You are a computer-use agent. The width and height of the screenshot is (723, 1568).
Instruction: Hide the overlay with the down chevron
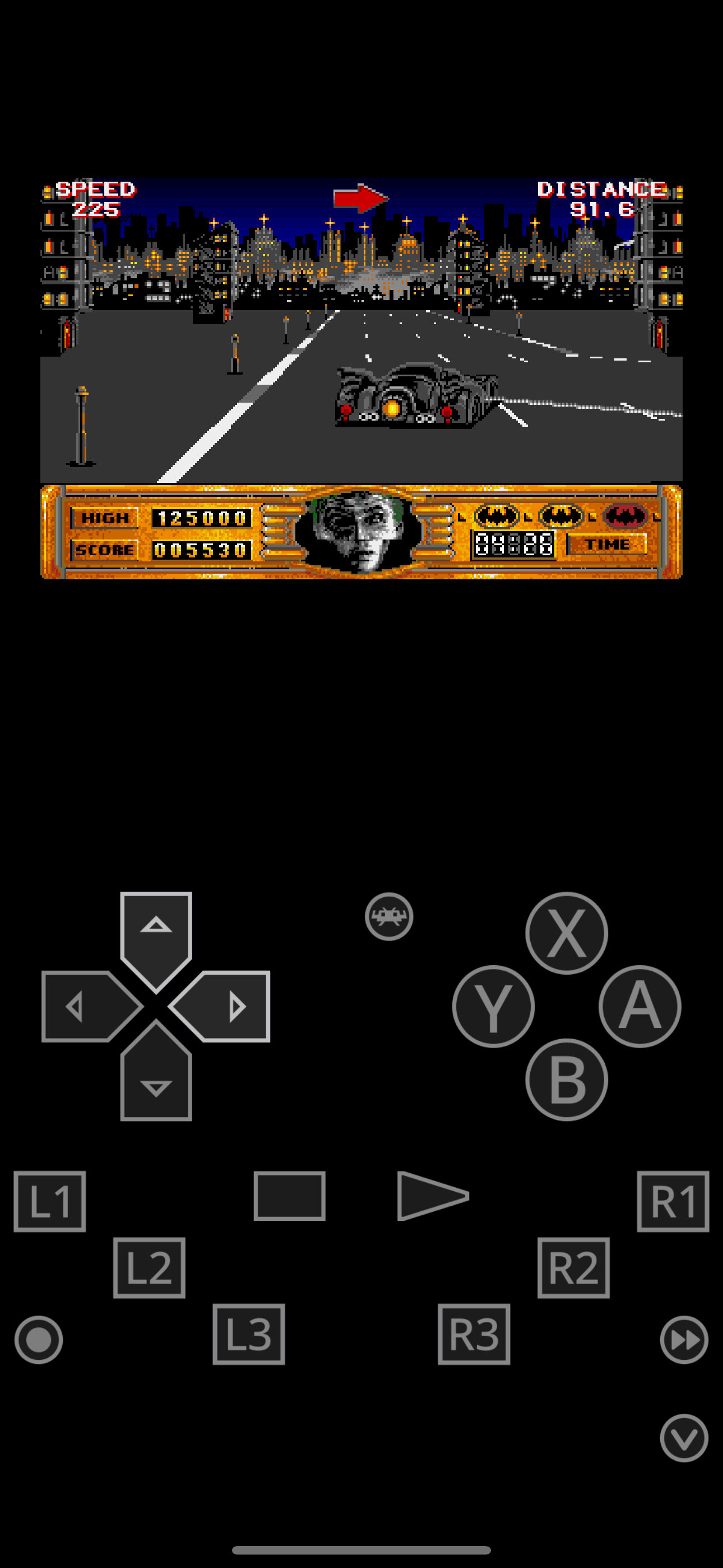click(683, 1437)
